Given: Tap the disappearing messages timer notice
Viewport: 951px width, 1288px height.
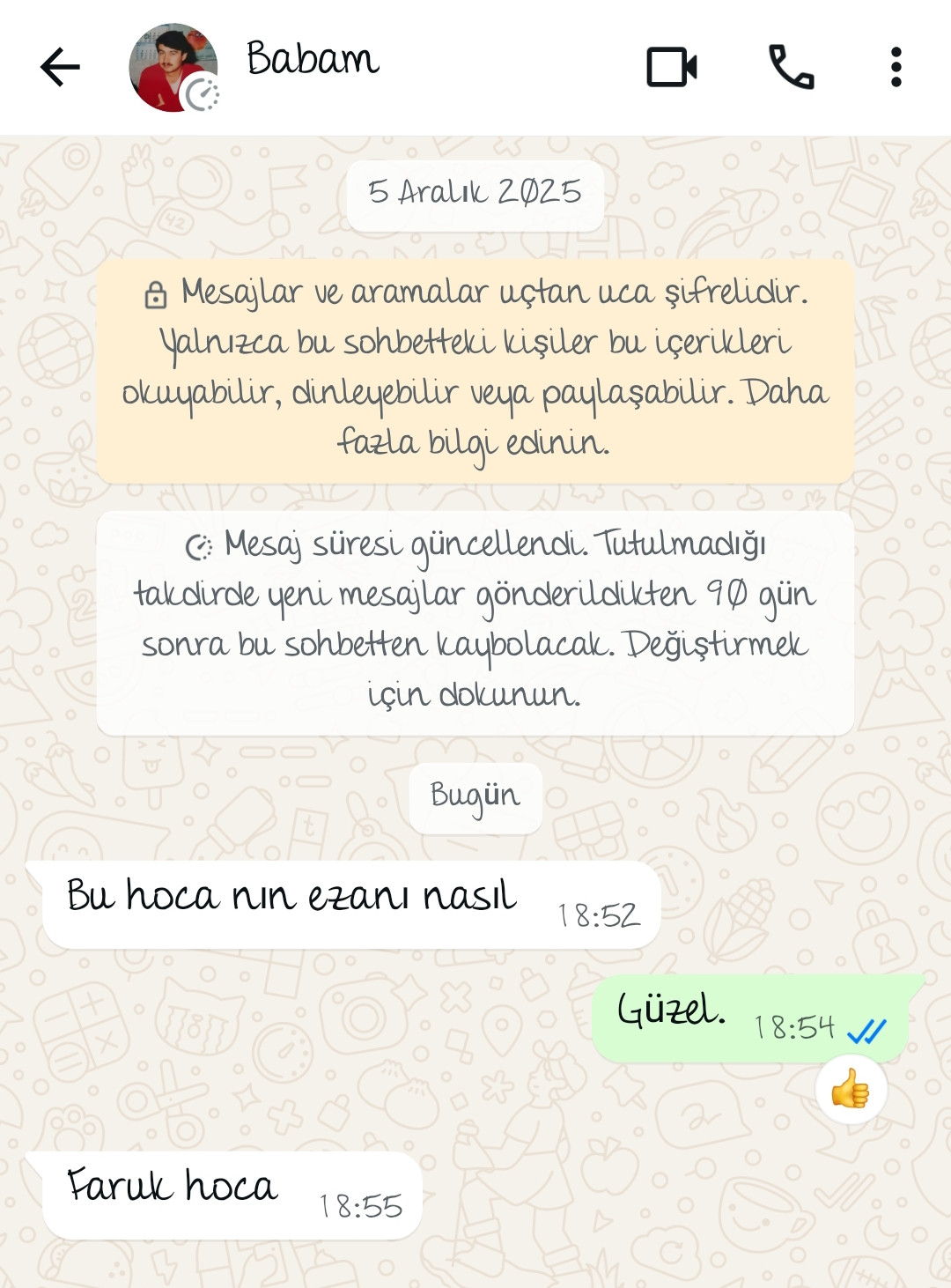Looking at the screenshot, I should (x=475, y=622).
